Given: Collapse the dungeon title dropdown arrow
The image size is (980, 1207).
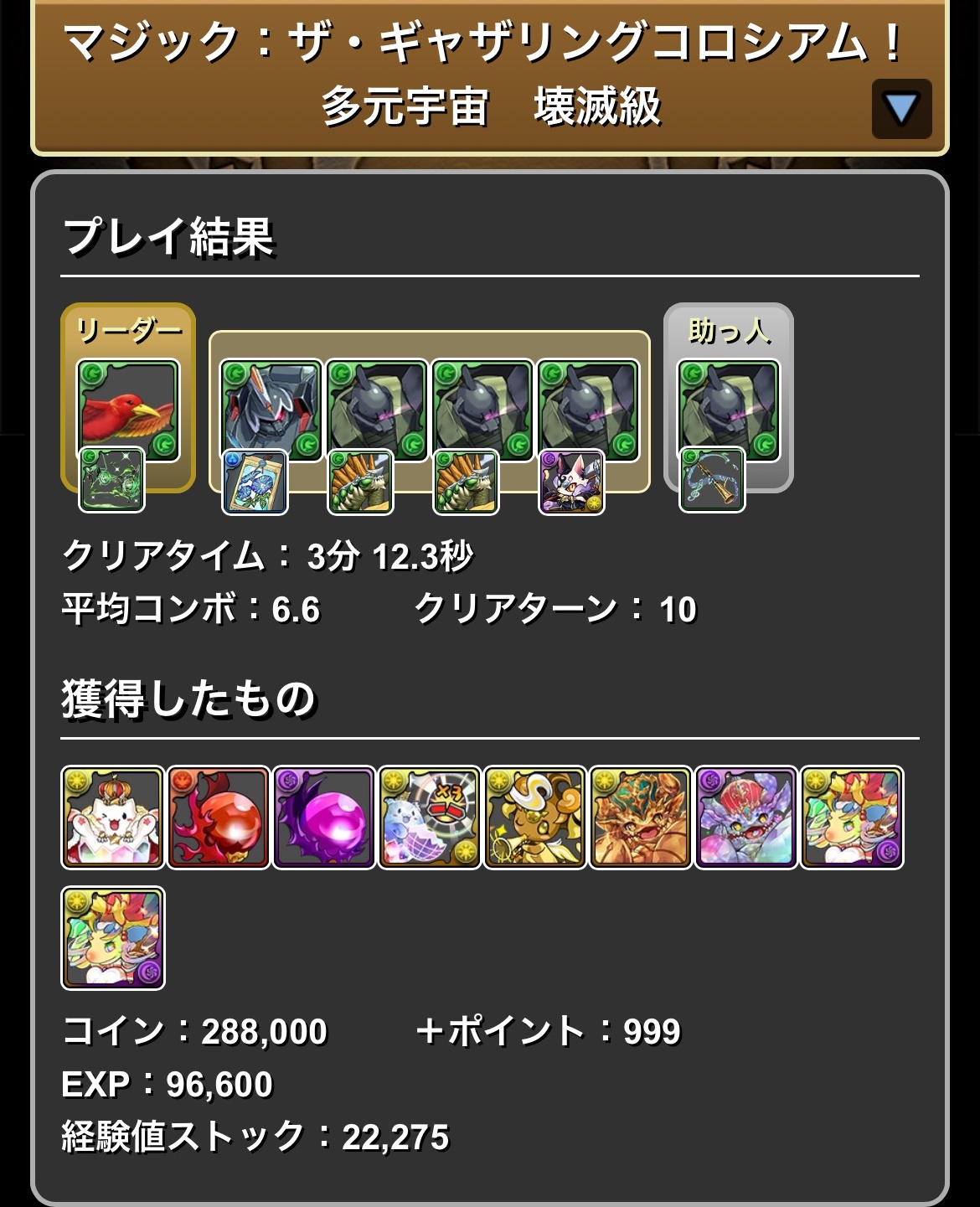Looking at the screenshot, I should pyautogui.click(x=901, y=109).
